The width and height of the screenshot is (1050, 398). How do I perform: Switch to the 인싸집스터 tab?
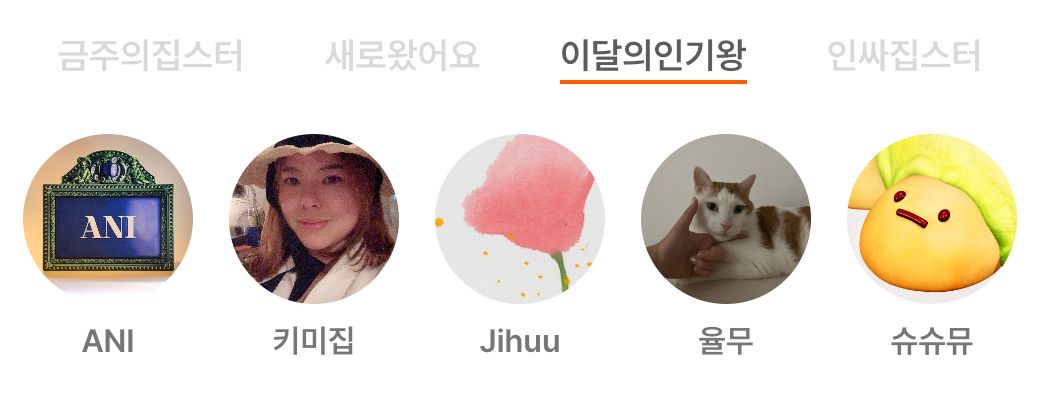(903, 56)
